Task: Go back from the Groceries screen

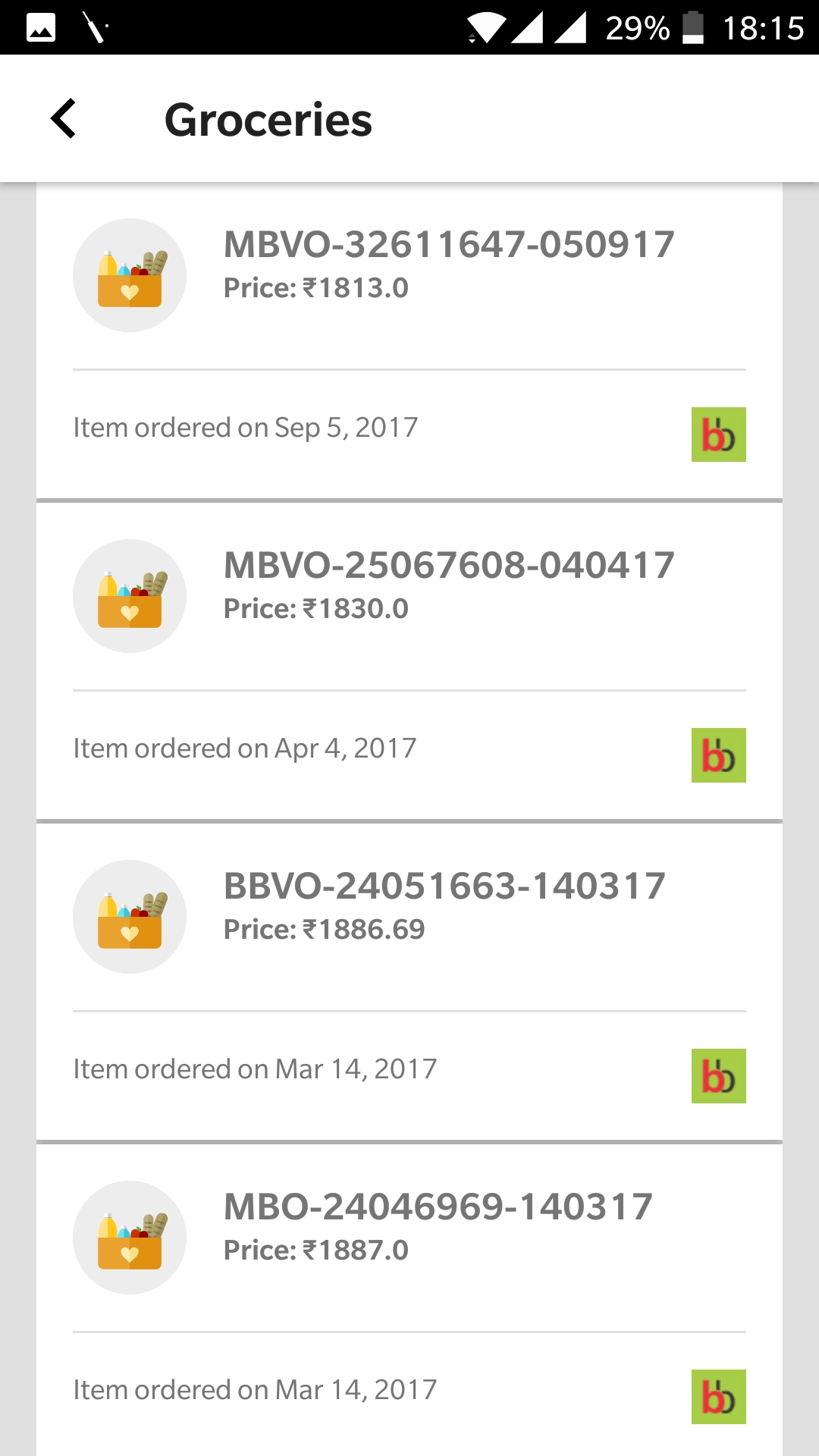Action: coord(64,119)
